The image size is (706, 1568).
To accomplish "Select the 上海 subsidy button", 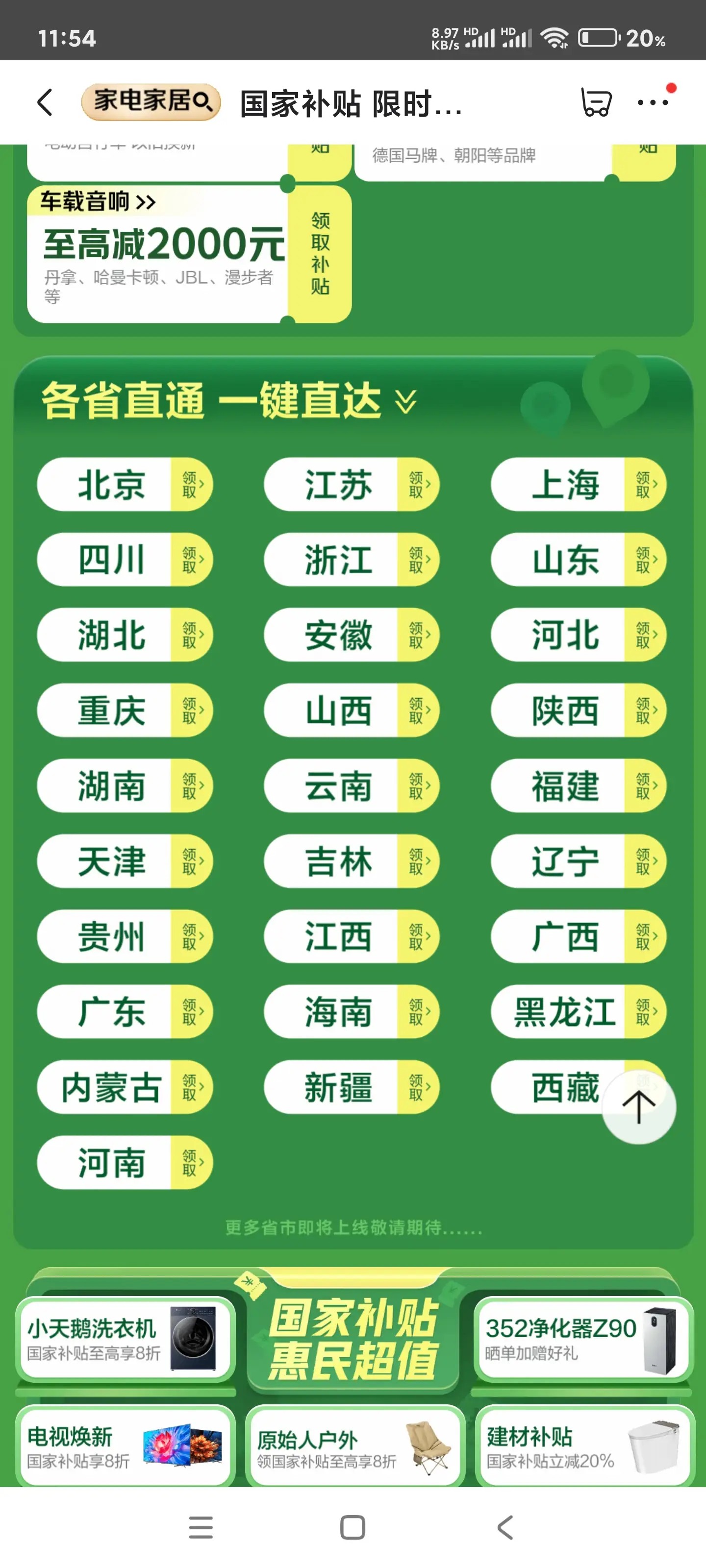I will (578, 485).
